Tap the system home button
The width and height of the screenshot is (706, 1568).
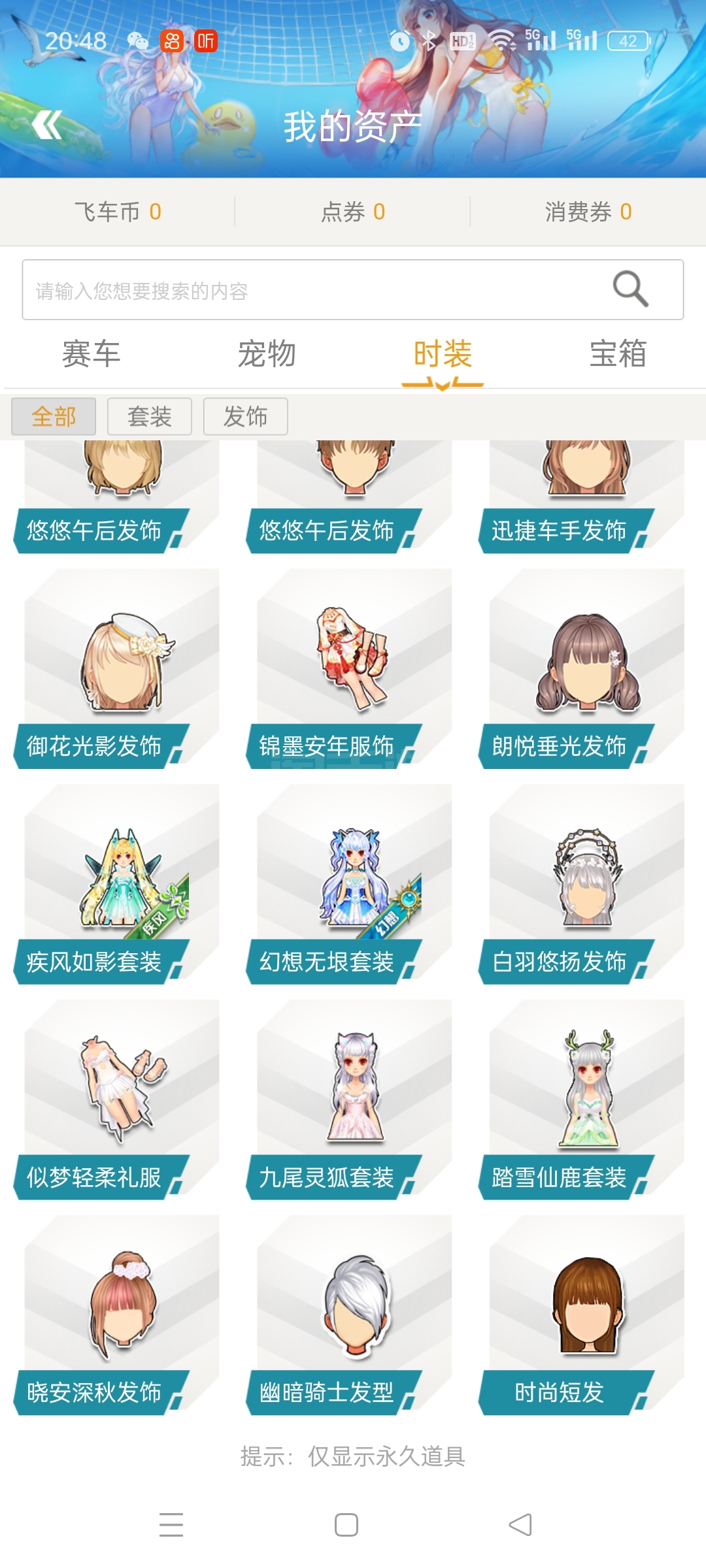click(346, 1525)
